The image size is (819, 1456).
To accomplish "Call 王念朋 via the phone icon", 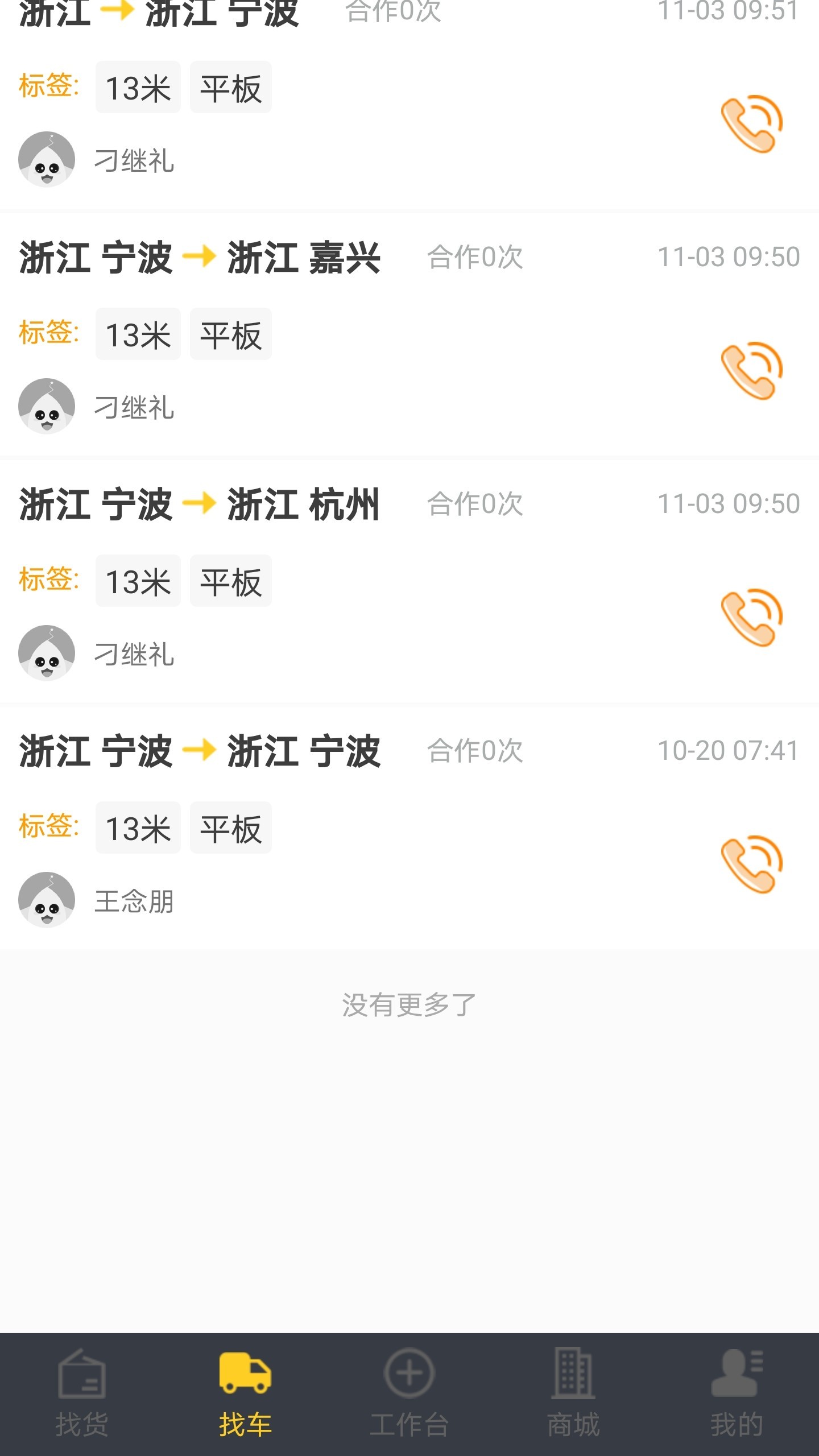I will pos(752,864).
